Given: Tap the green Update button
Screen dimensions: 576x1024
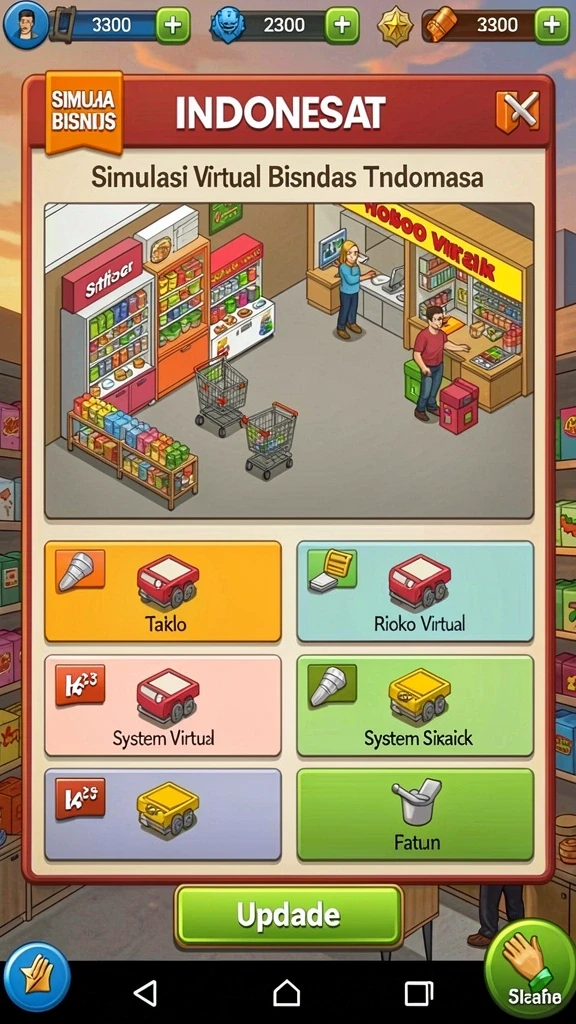Looking at the screenshot, I should coord(288,916).
